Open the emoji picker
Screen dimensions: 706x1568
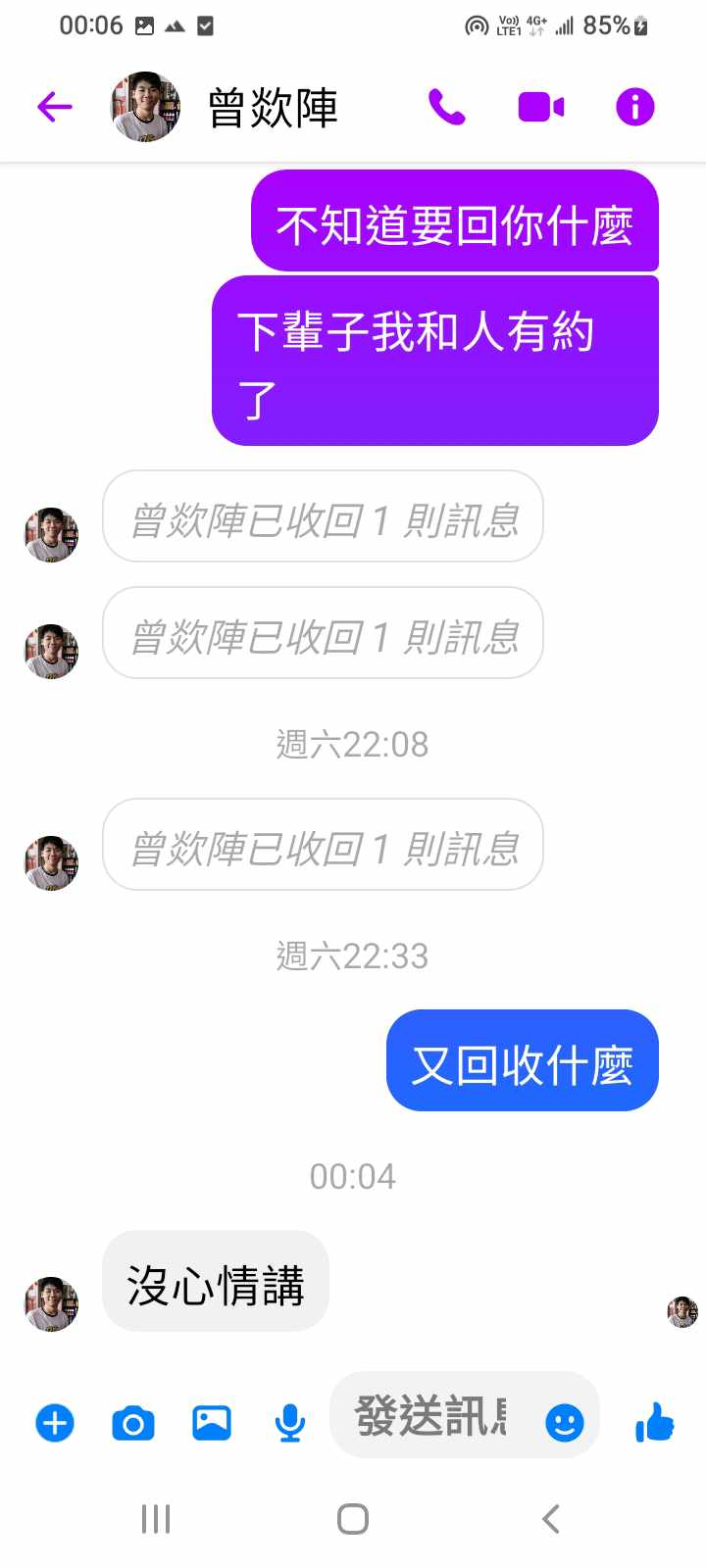pyautogui.click(x=564, y=1423)
